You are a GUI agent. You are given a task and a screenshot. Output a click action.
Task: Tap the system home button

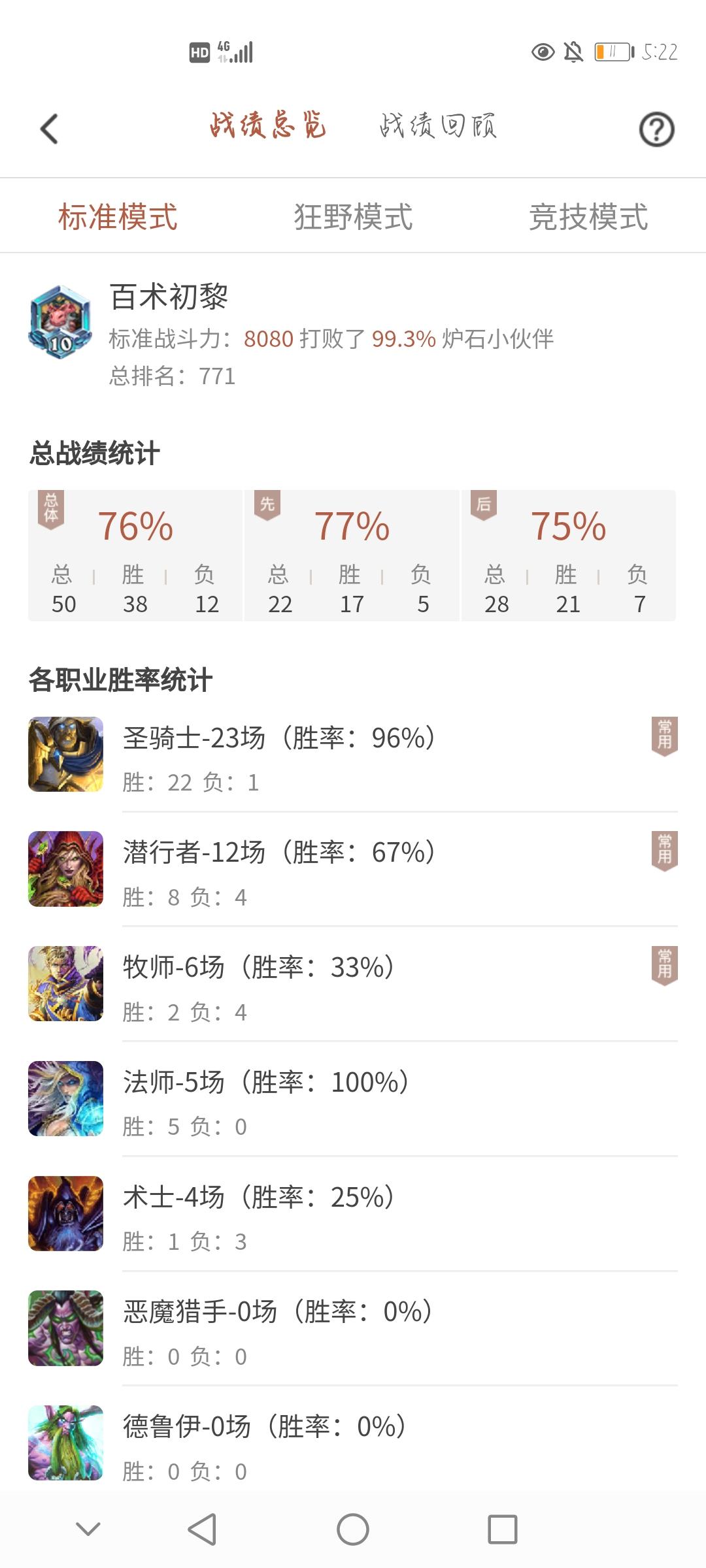[x=353, y=1529]
